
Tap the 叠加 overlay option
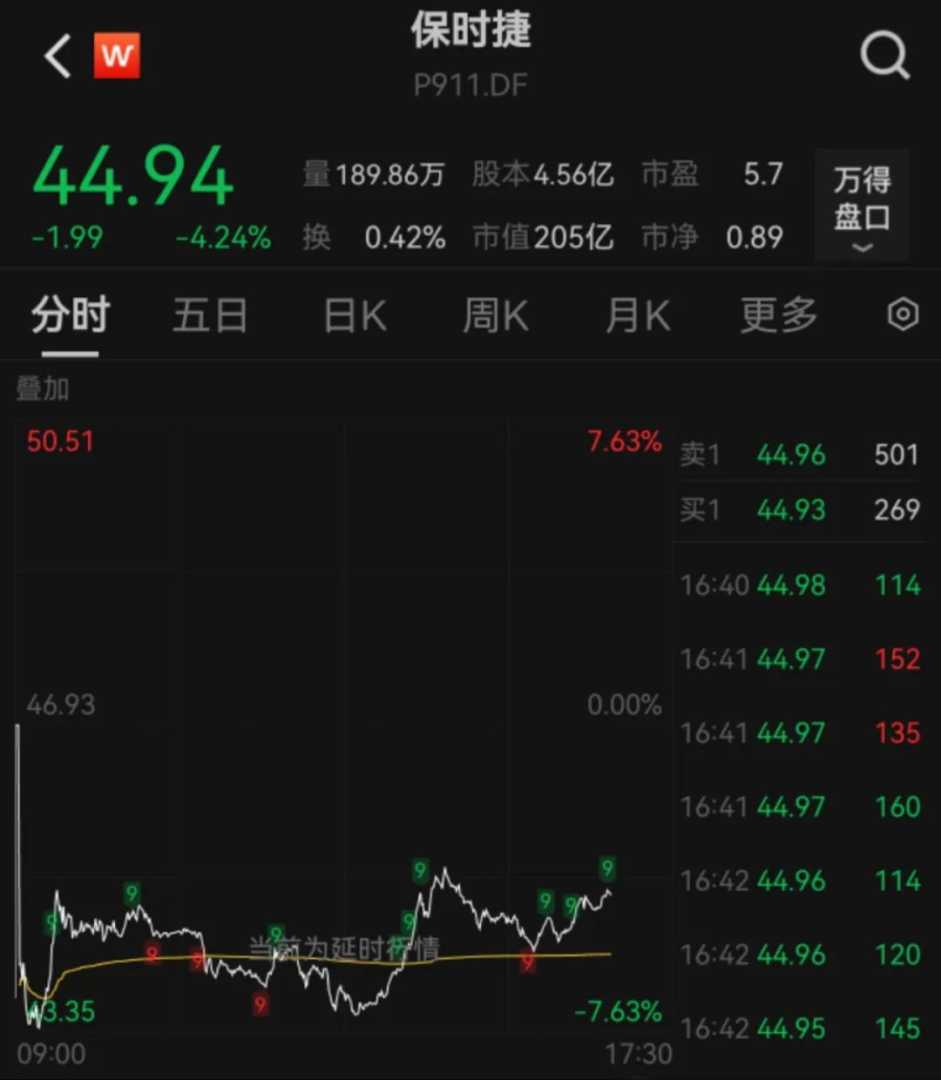[x=43, y=389]
